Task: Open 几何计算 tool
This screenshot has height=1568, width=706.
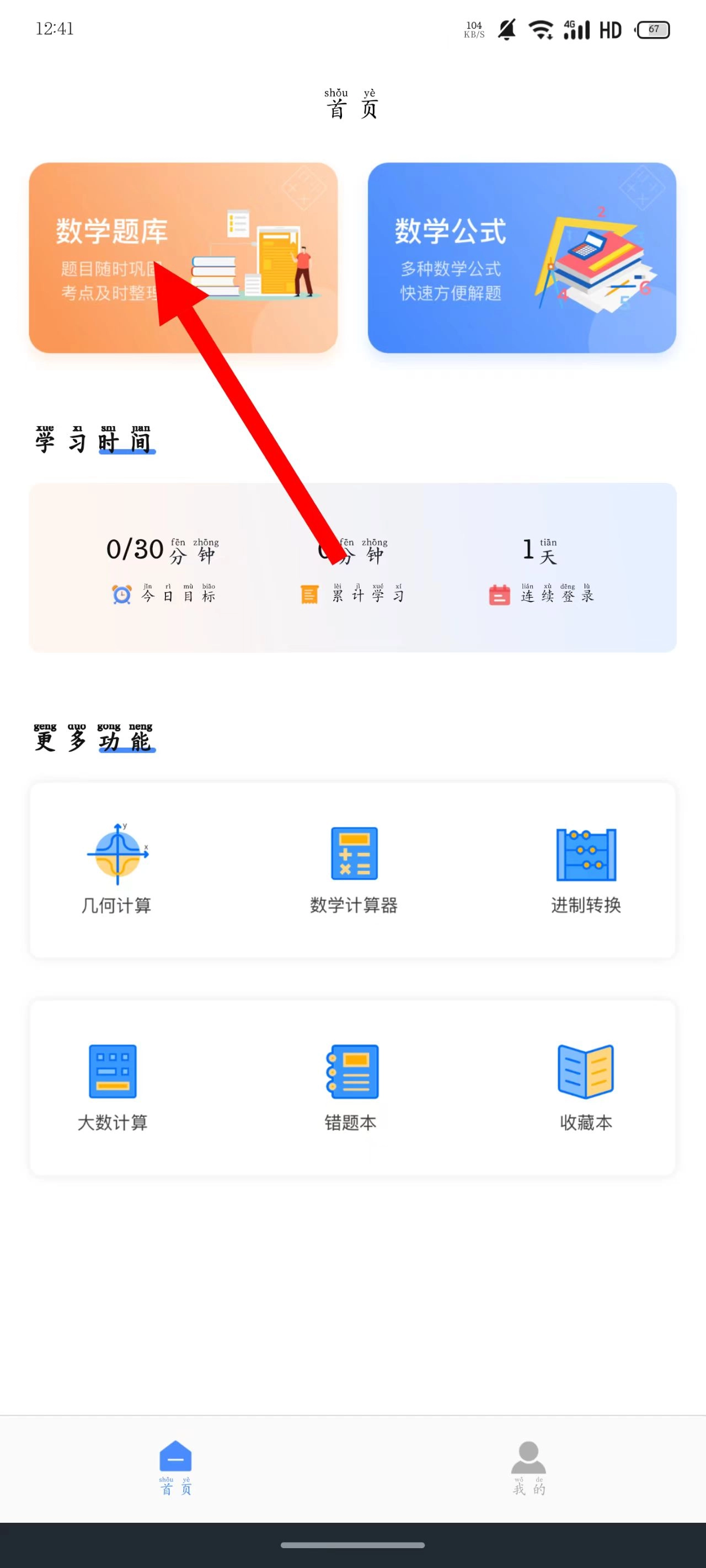Action: point(116,868)
